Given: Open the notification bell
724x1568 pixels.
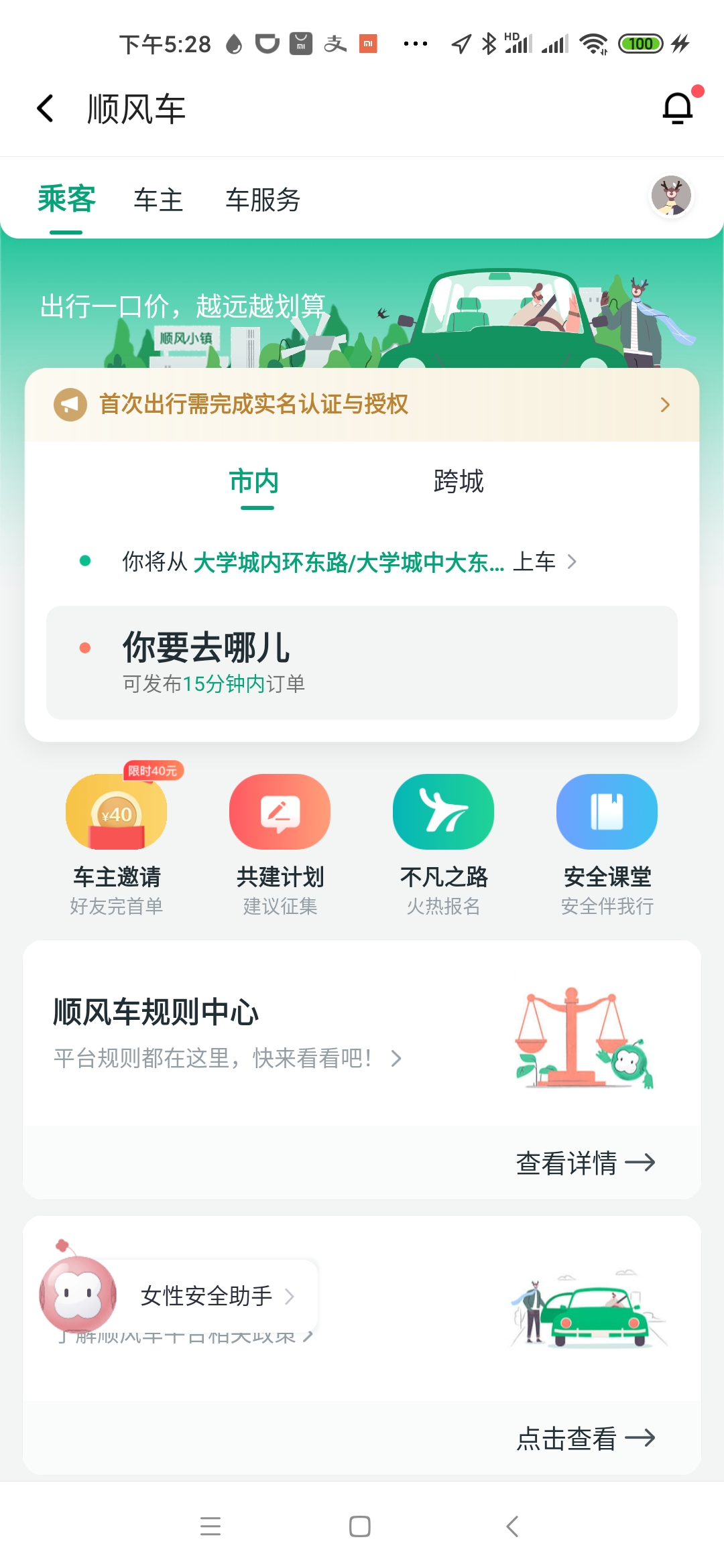Looking at the screenshot, I should click(676, 107).
